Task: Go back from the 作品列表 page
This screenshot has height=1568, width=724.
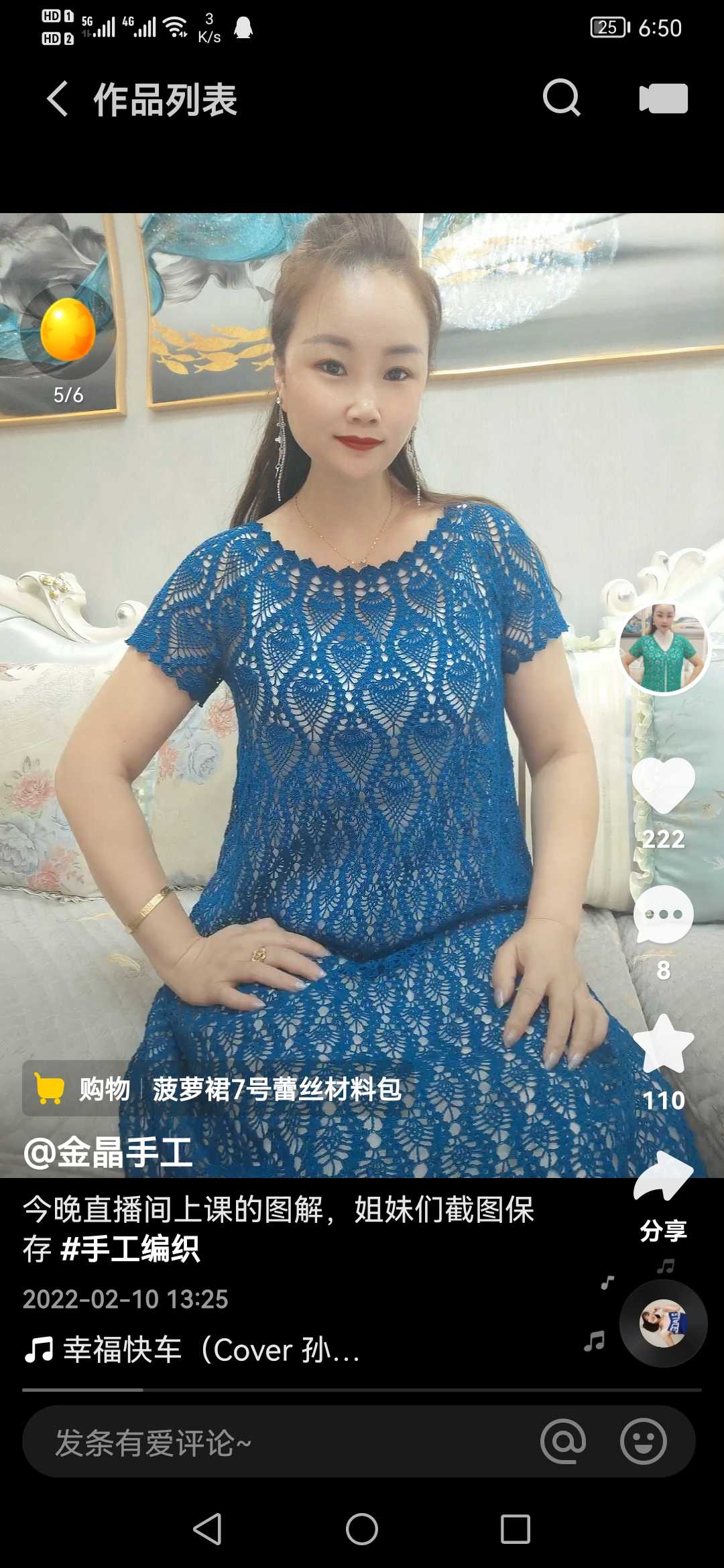Action: point(58,99)
